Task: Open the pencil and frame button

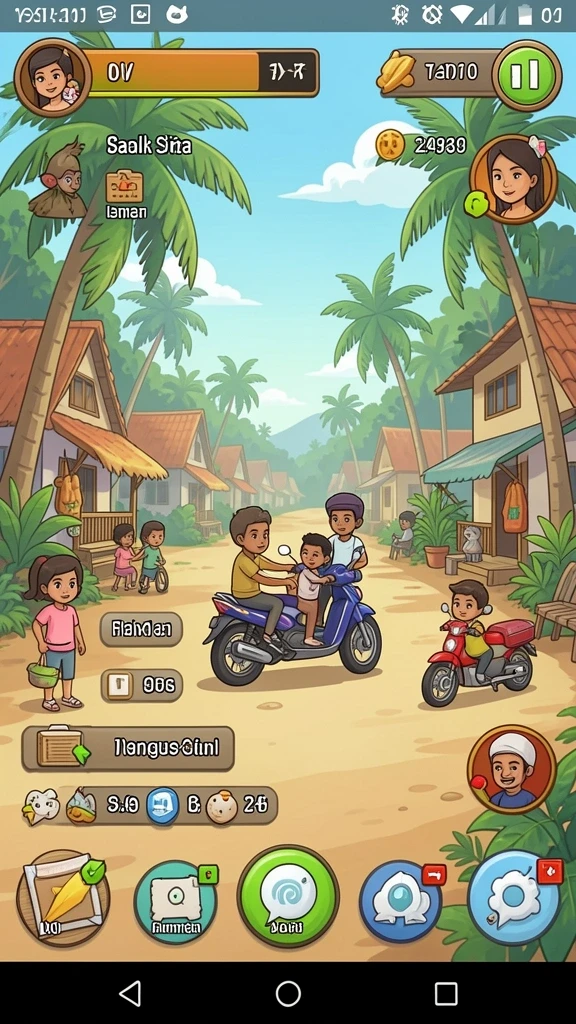Action: click(63, 898)
